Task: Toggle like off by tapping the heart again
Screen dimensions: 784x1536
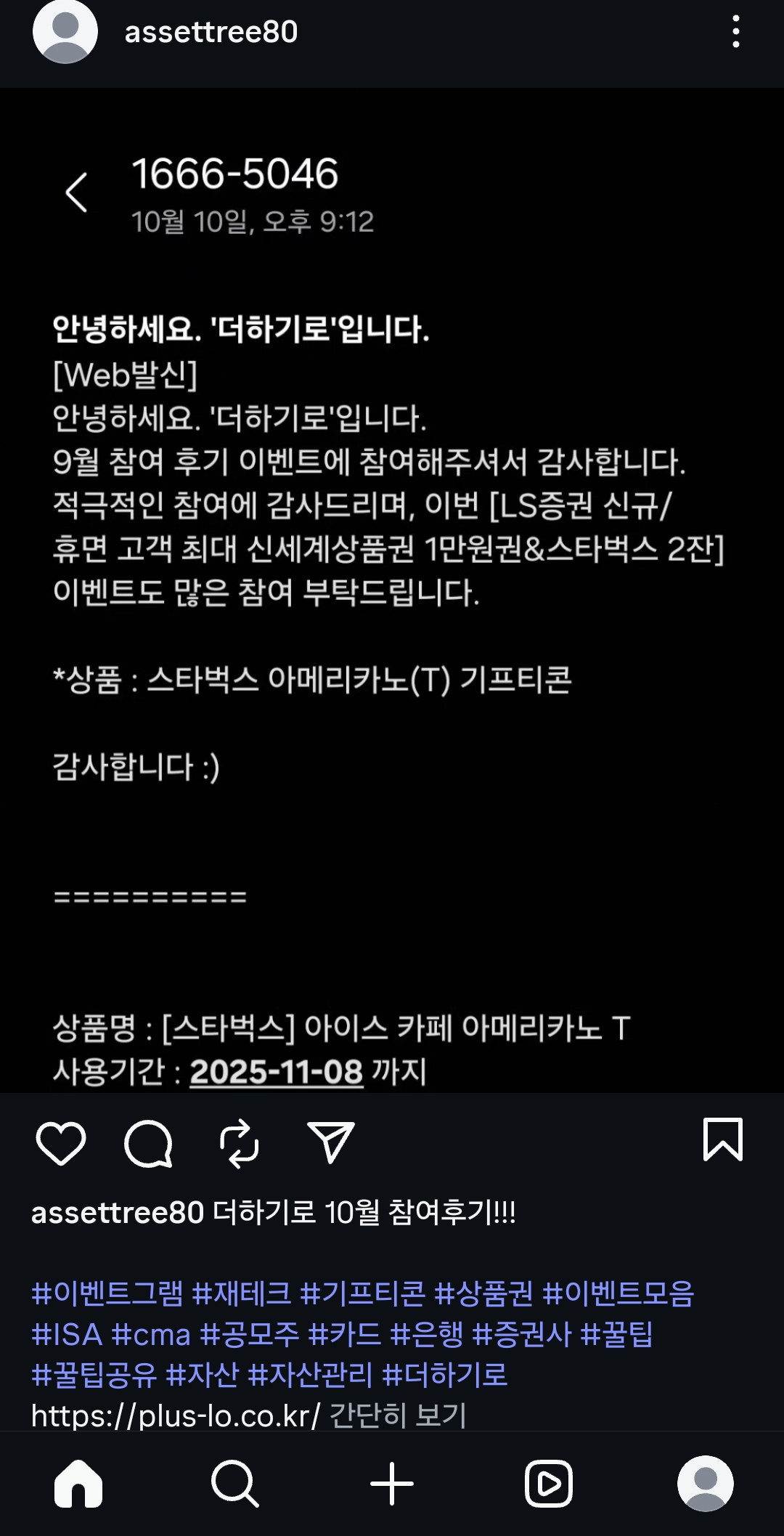Action: point(61,1142)
